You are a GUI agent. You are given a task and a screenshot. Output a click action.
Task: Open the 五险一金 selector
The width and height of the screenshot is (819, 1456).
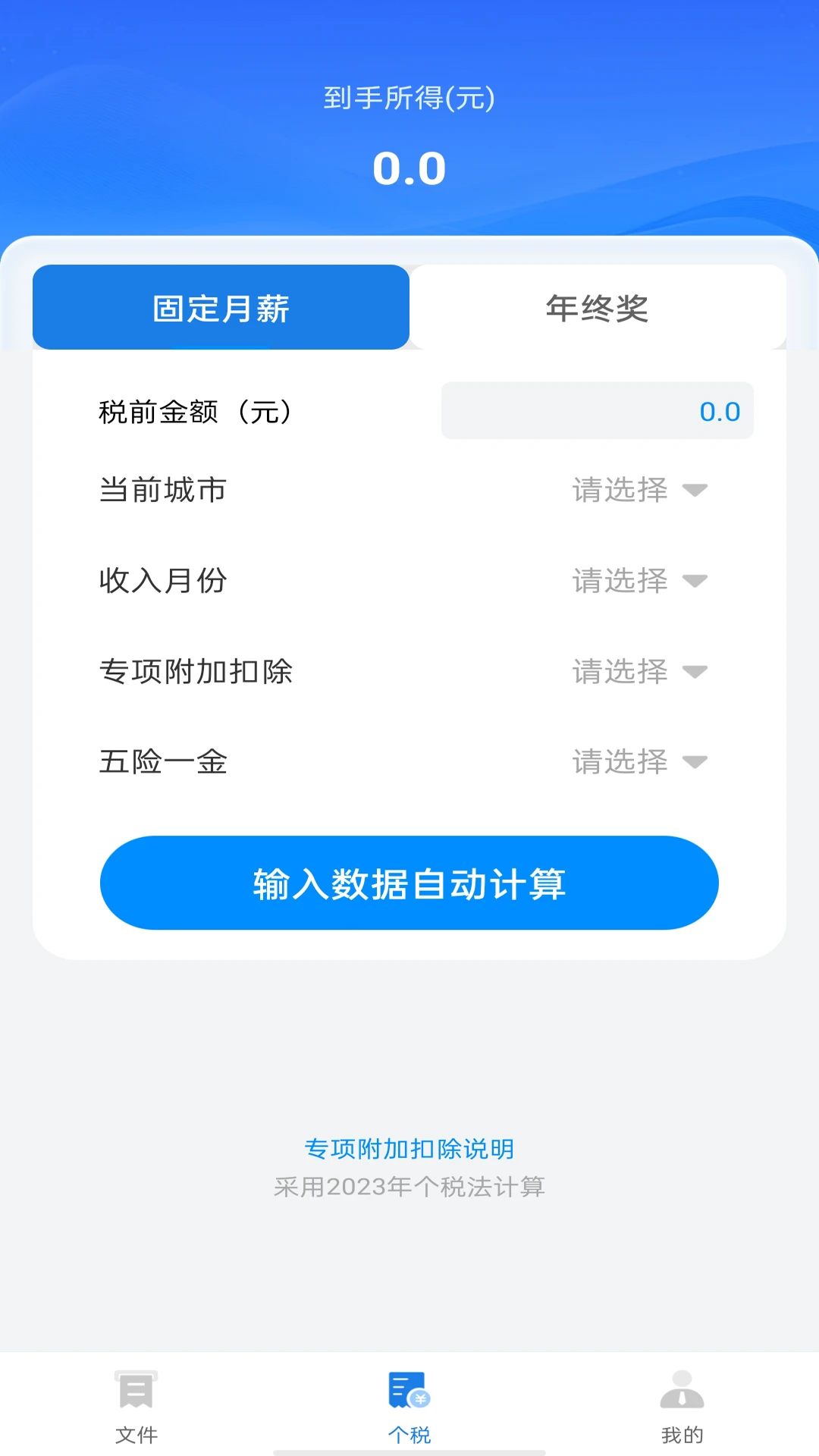click(x=639, y=761)
